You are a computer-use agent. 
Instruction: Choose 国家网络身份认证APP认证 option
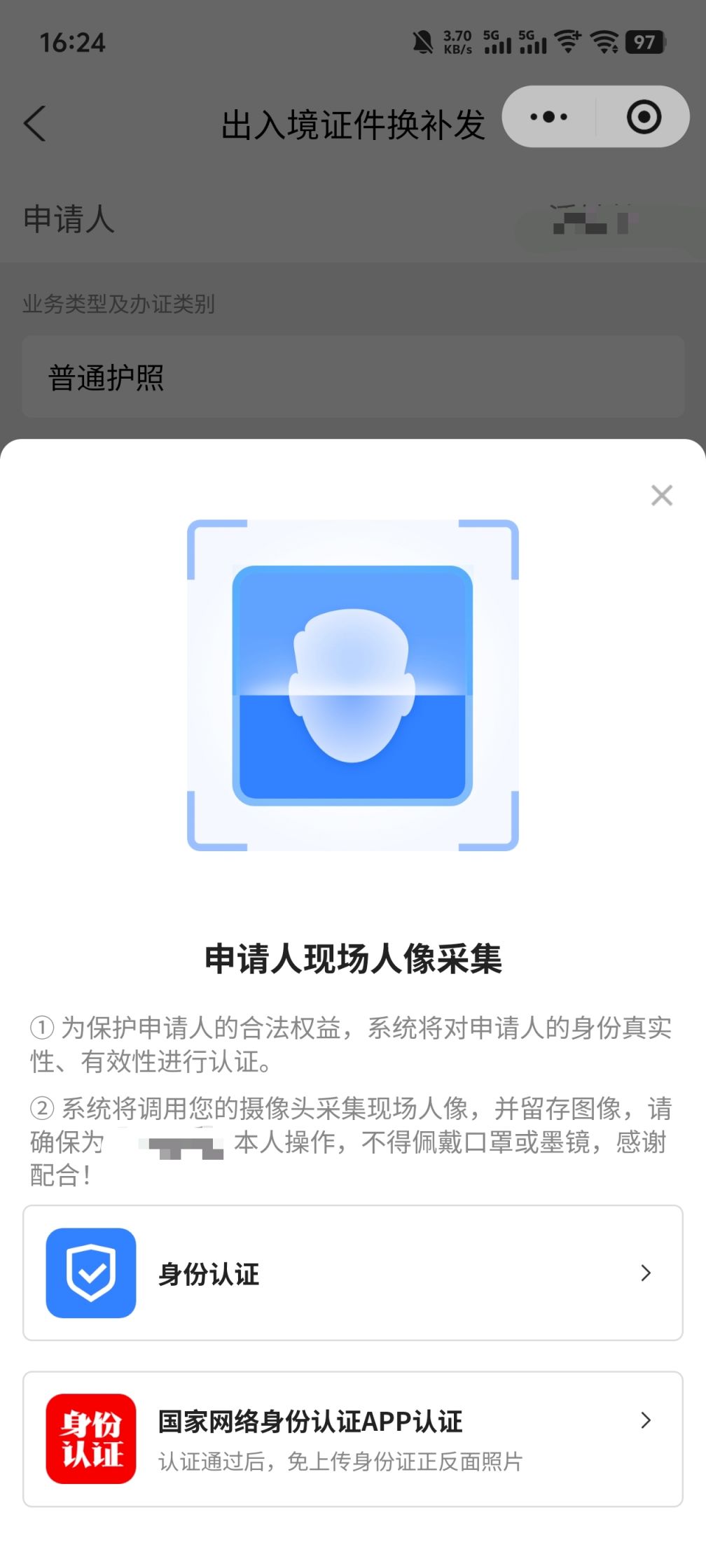pos(352,1438)
